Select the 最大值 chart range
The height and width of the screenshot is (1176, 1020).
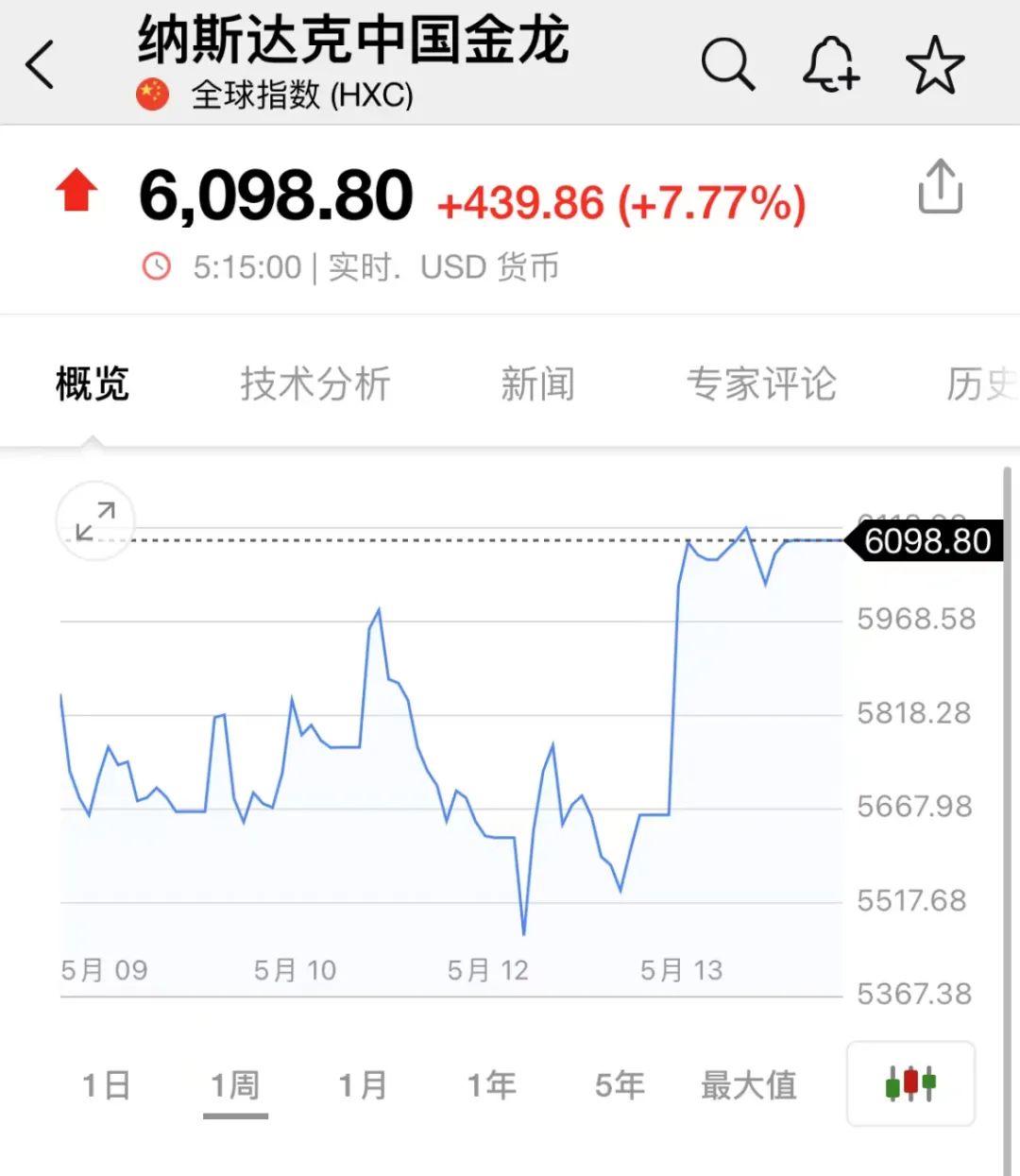pos(749,1085)
